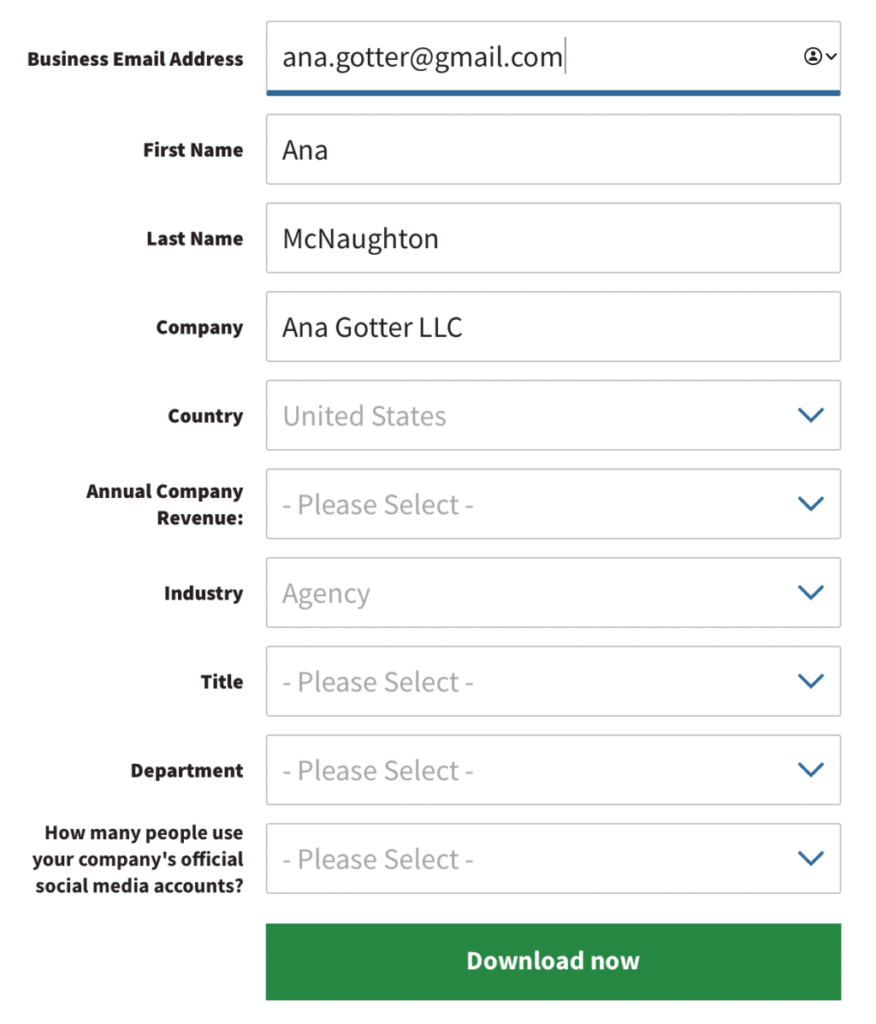Focus the Last Name field
The height and width of the screenshot is (1024, 876).
tap(552, 239)
